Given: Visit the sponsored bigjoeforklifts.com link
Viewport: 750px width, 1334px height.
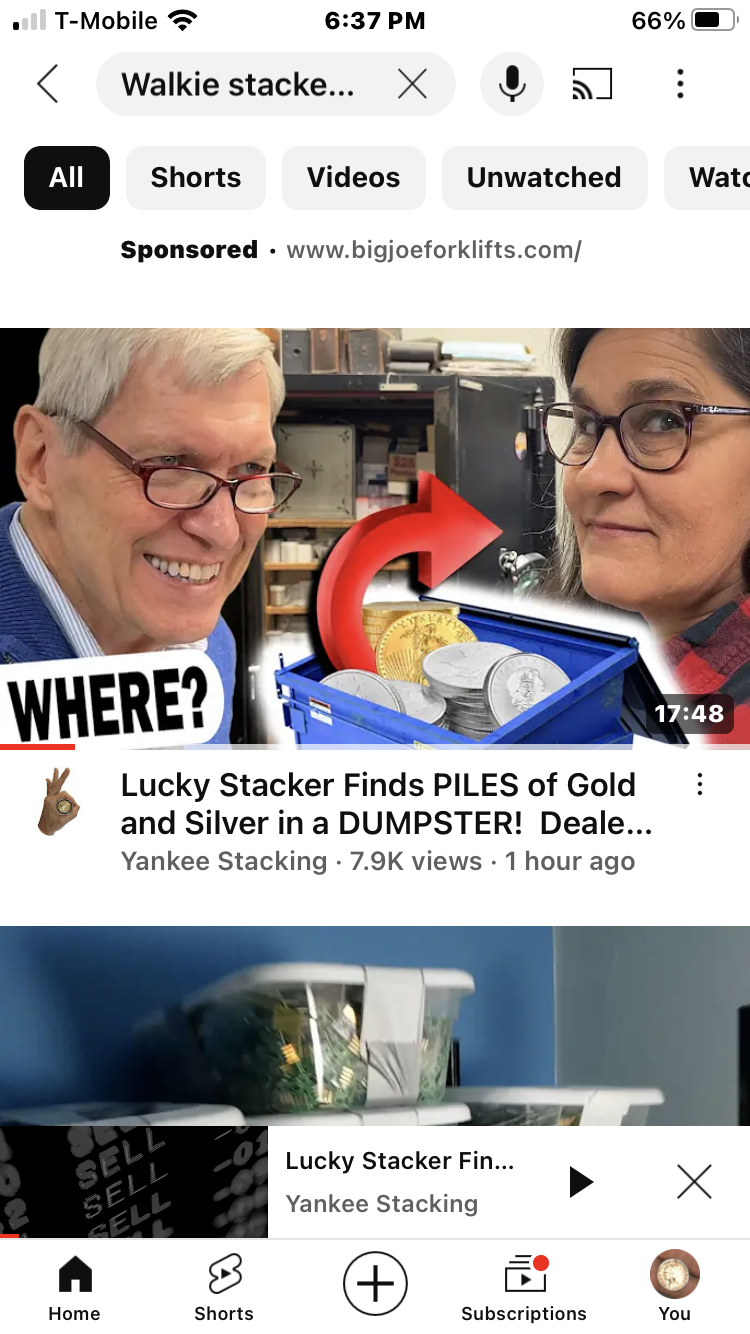Looking at the screenshot, I should [433, 250].
